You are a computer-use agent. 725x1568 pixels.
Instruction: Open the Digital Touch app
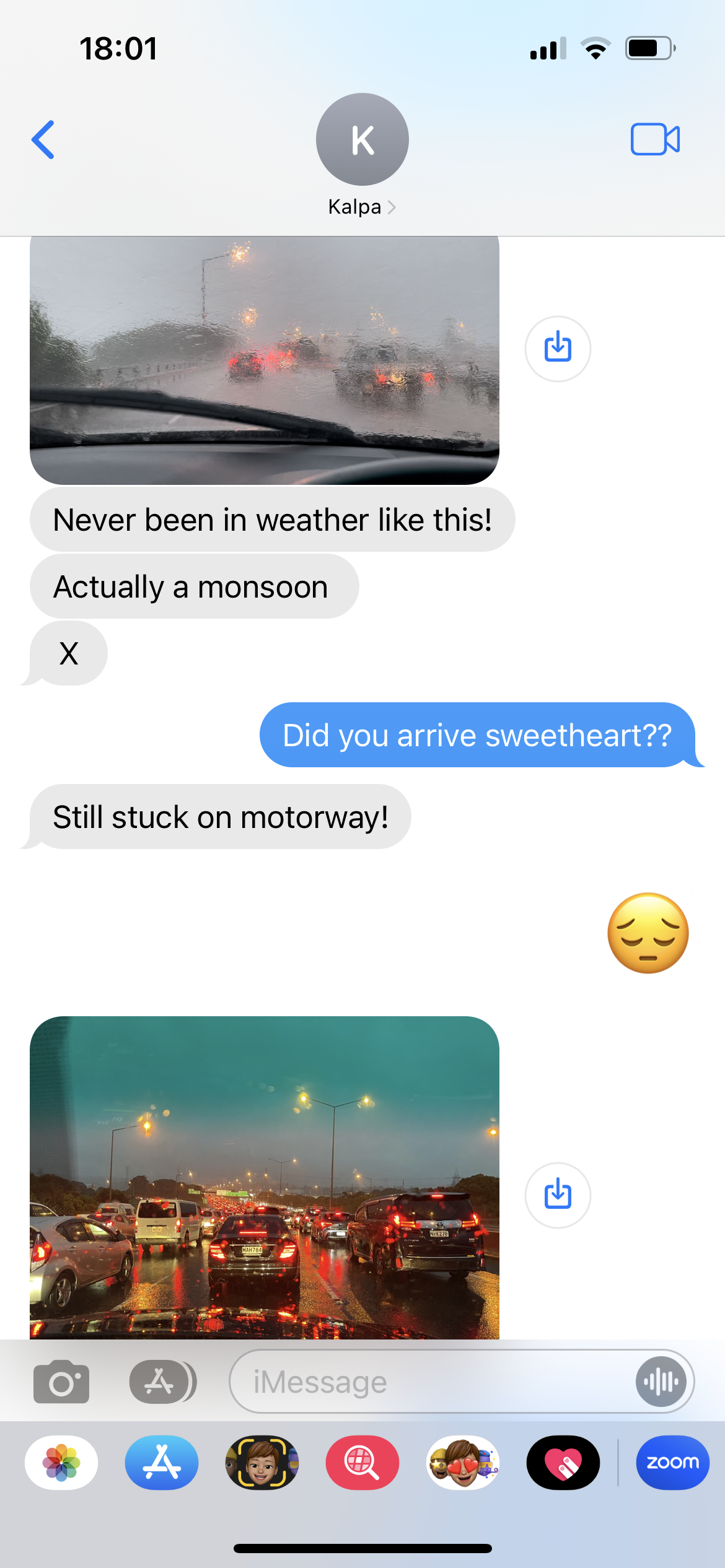563,1462
